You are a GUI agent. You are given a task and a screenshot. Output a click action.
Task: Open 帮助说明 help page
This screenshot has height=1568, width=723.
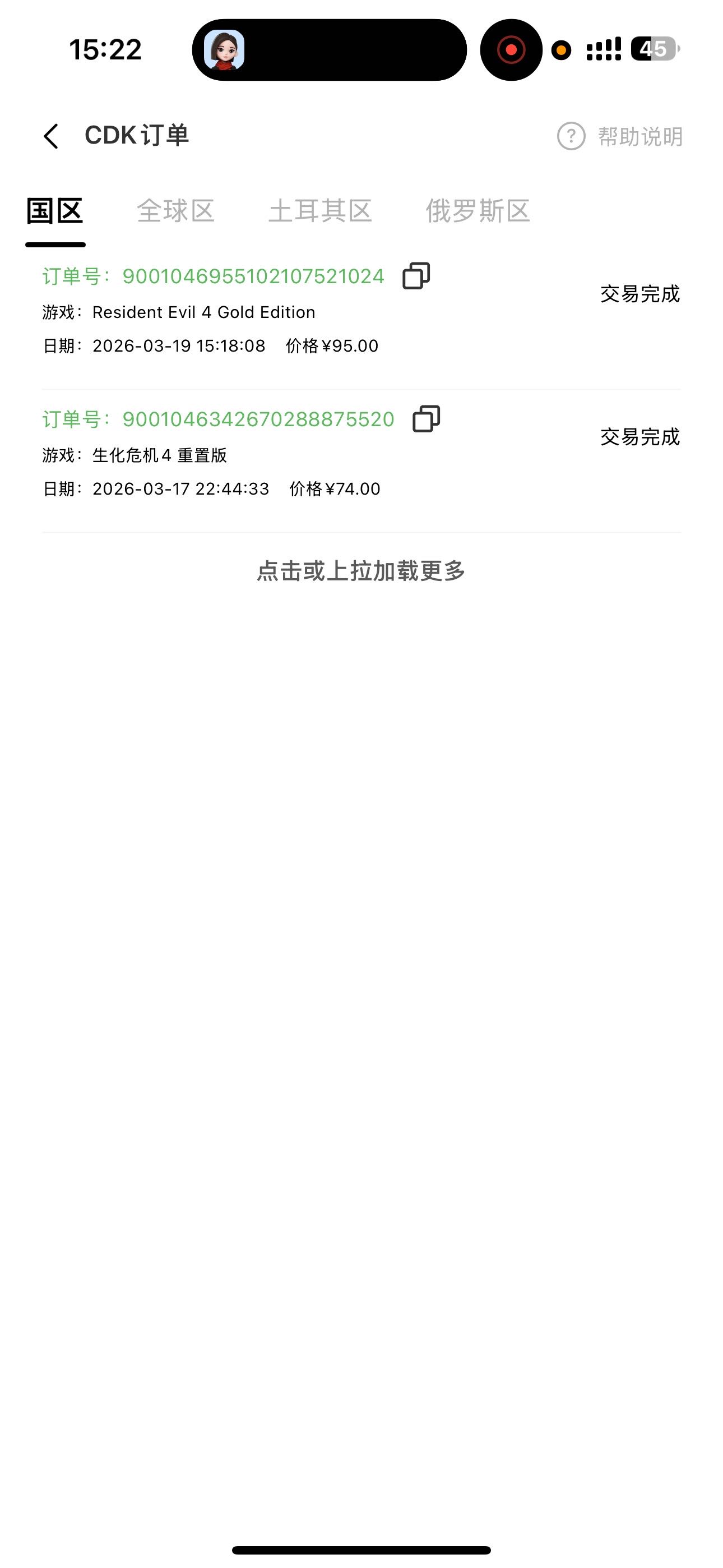620,136
